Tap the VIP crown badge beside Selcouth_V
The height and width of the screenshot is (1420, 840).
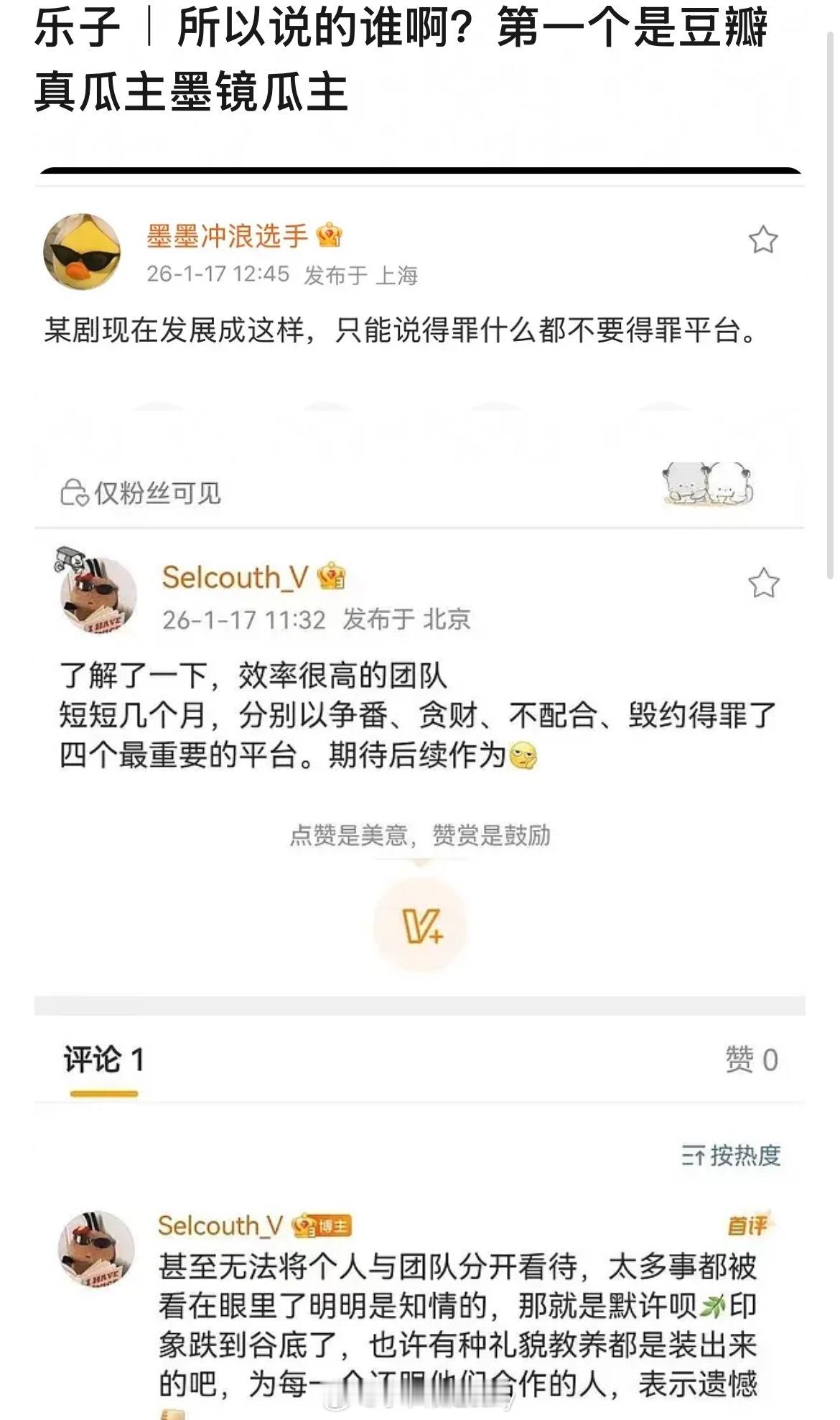point(330,574)
